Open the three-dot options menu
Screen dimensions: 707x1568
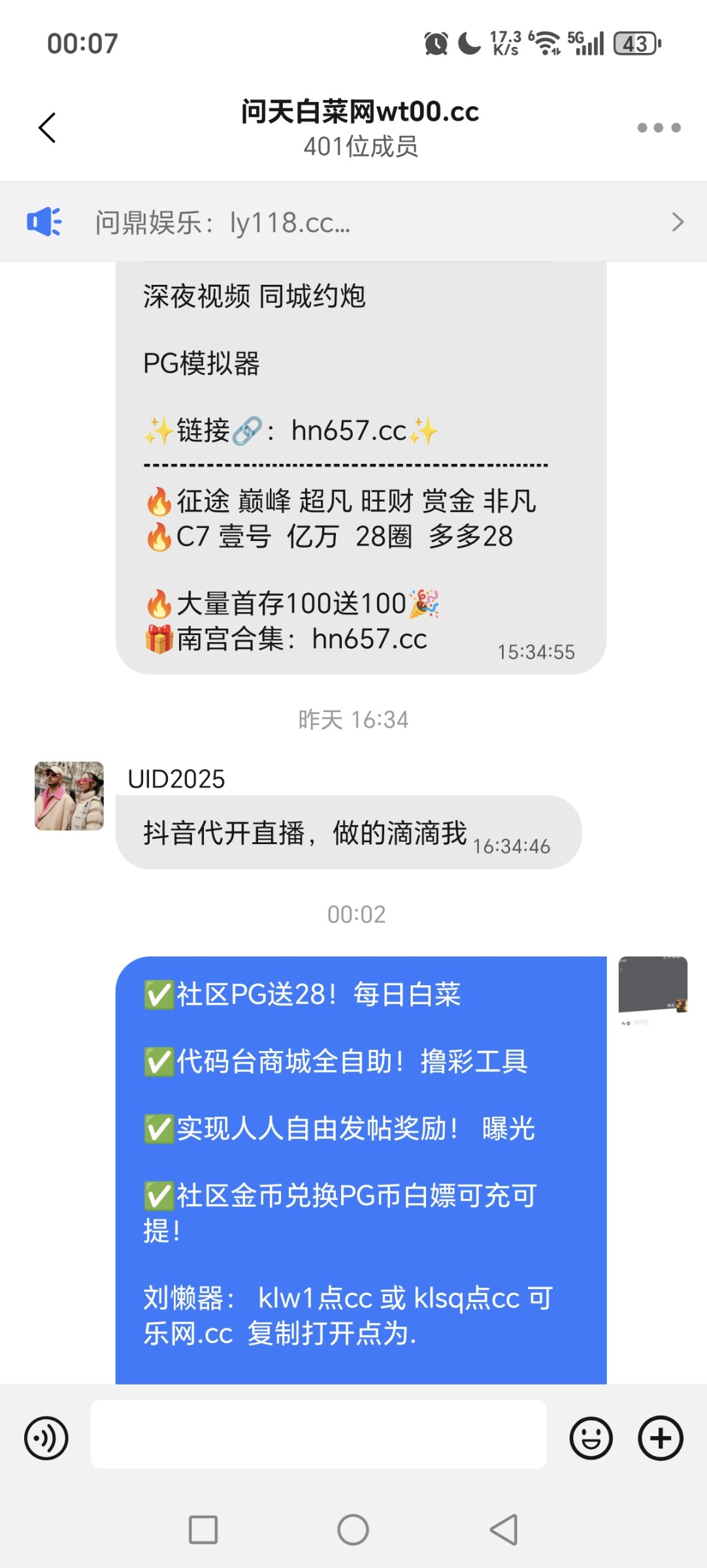point(658,127)
